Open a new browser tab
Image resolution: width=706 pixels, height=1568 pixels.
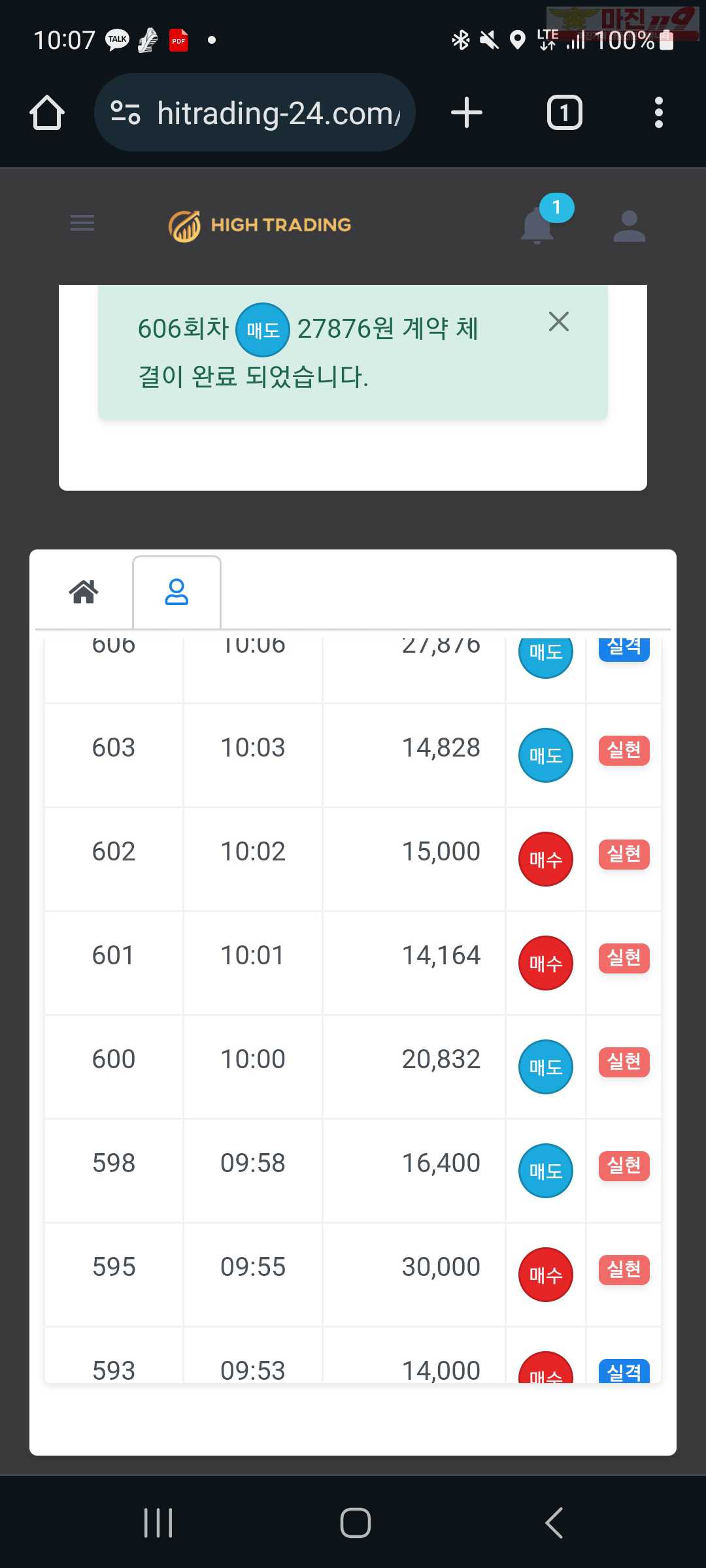467,112
